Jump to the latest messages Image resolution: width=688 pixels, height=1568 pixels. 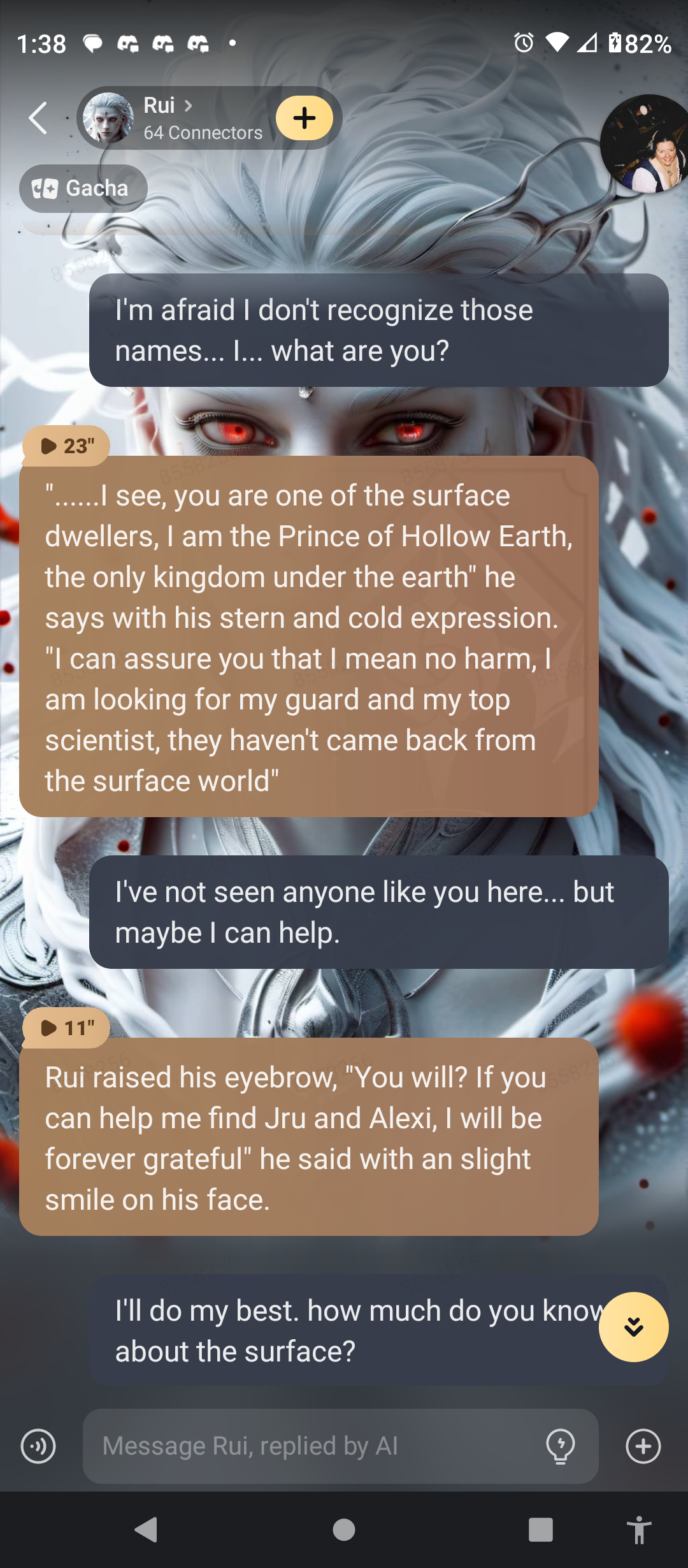(x=633, y=1327)
